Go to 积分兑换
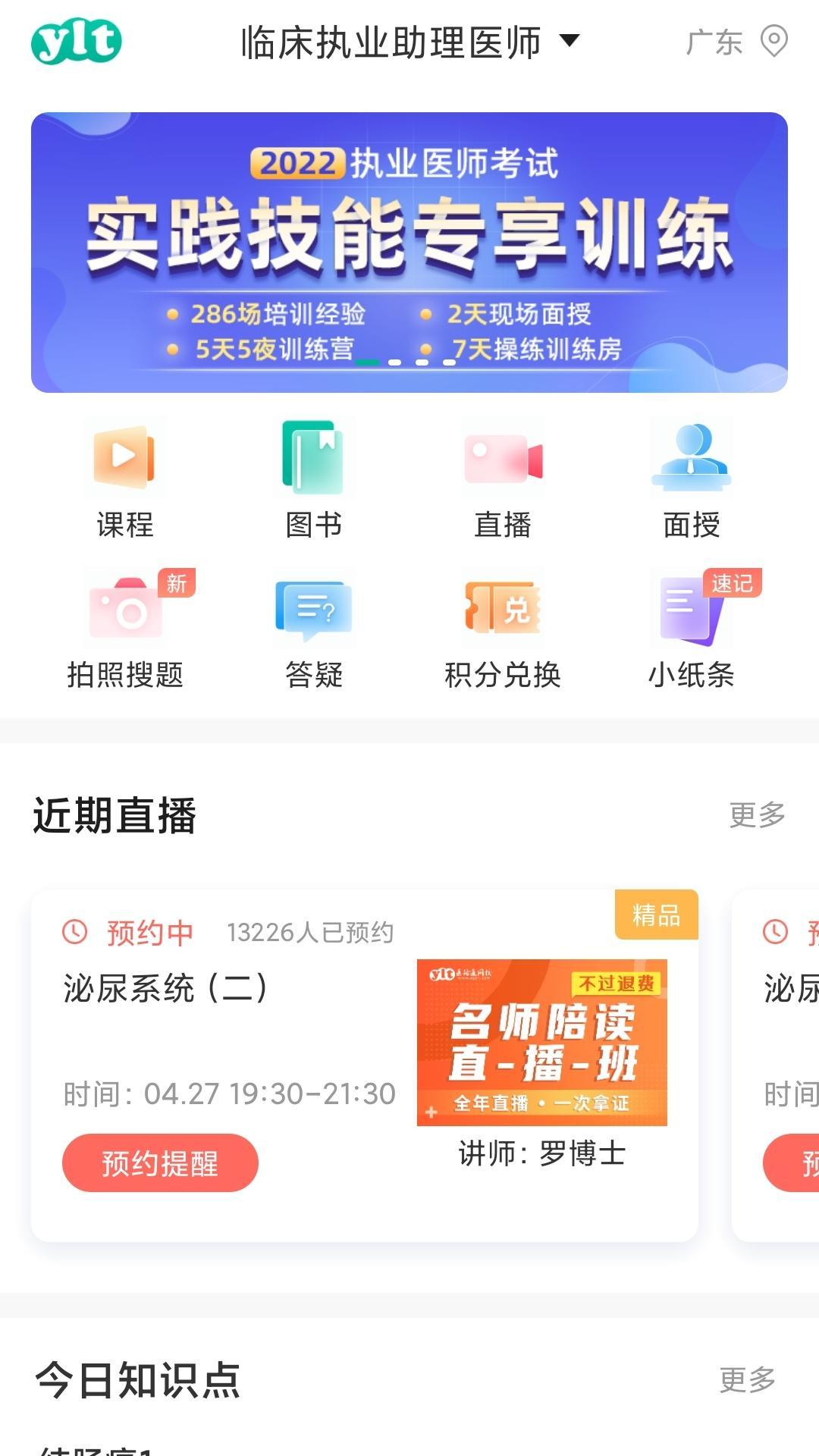 503,629
